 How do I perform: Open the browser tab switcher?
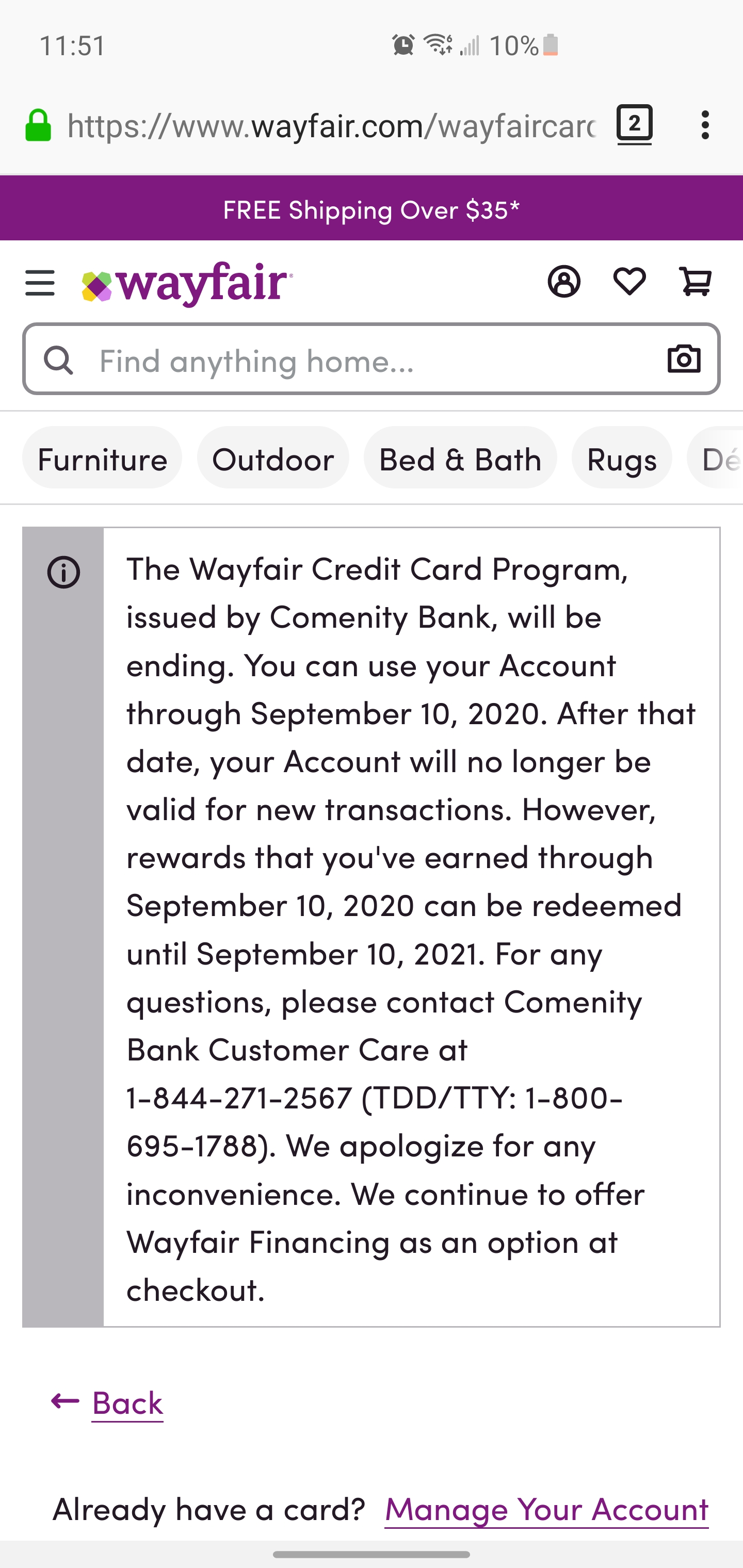pyautogui.click(x=635, y=125)
